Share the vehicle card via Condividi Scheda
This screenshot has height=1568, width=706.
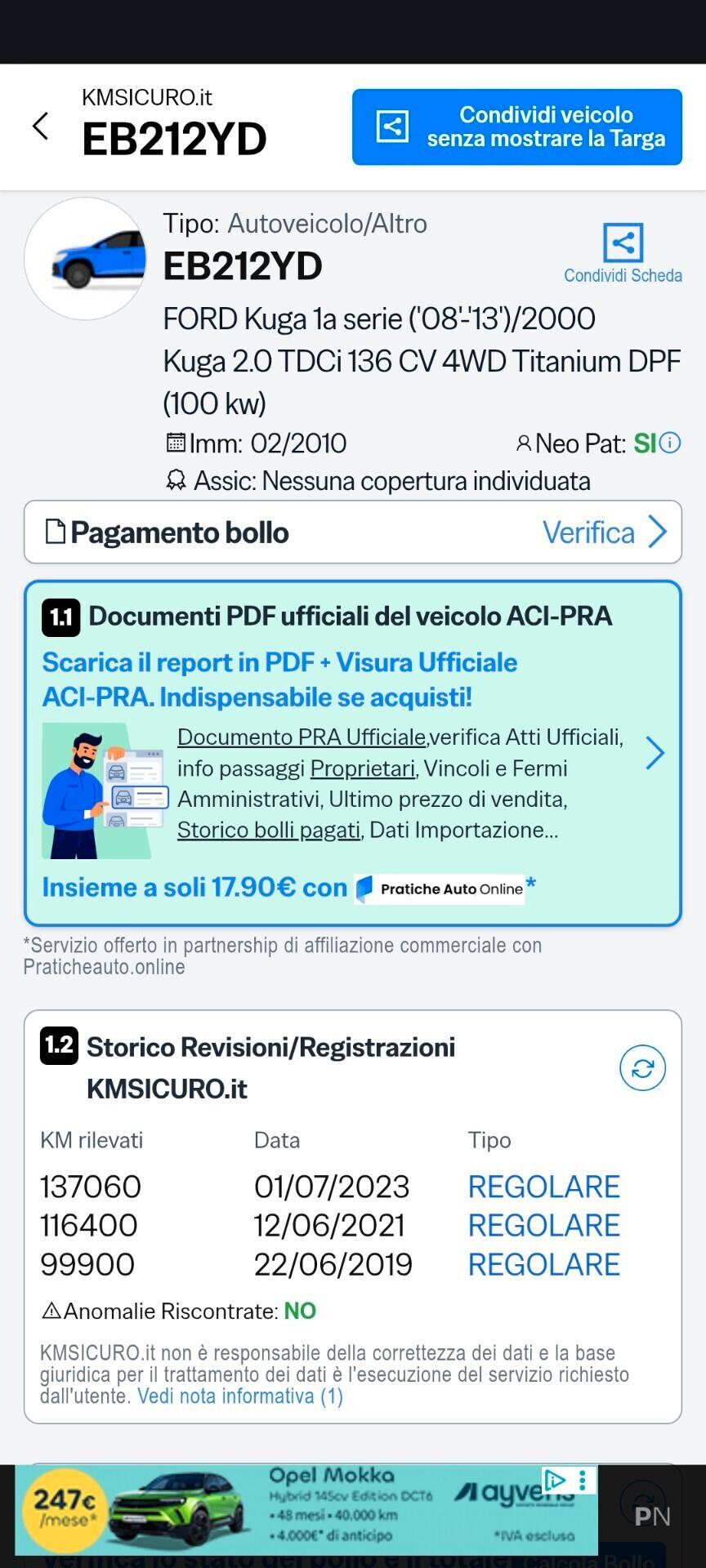coord(623,253)
